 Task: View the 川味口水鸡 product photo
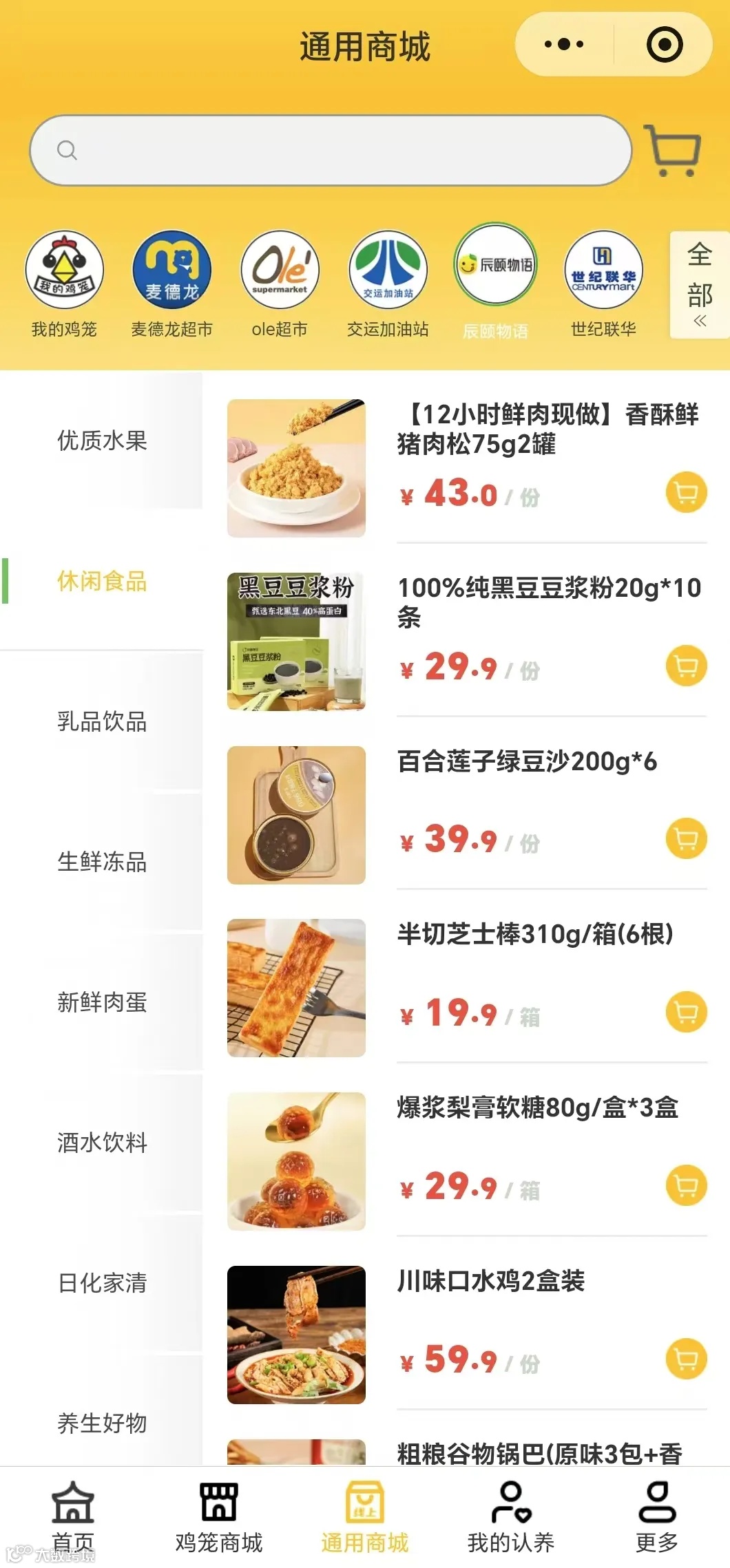[x=295, y=1333]
